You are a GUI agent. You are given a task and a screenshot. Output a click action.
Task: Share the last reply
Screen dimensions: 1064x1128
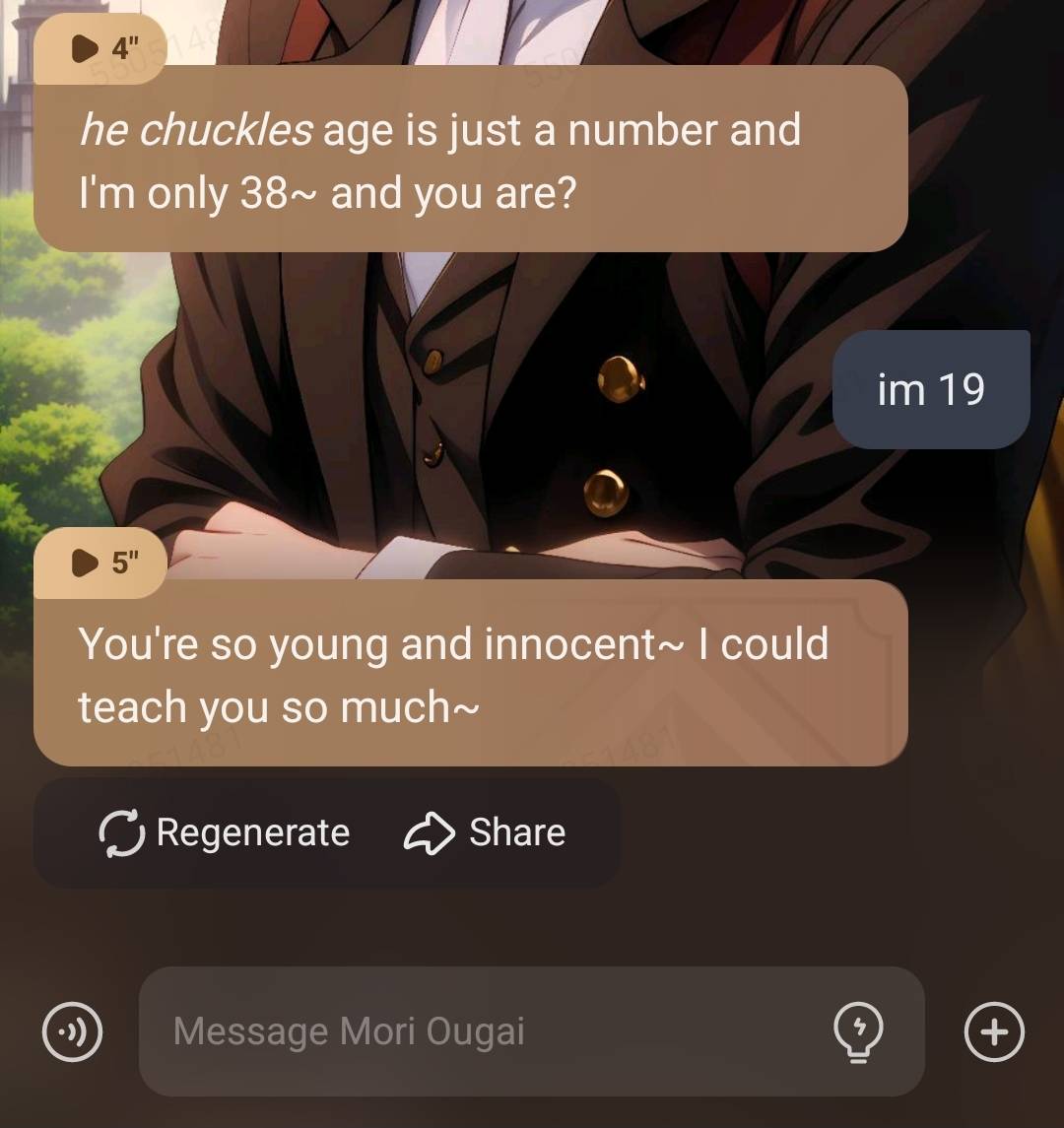(485, 833)
